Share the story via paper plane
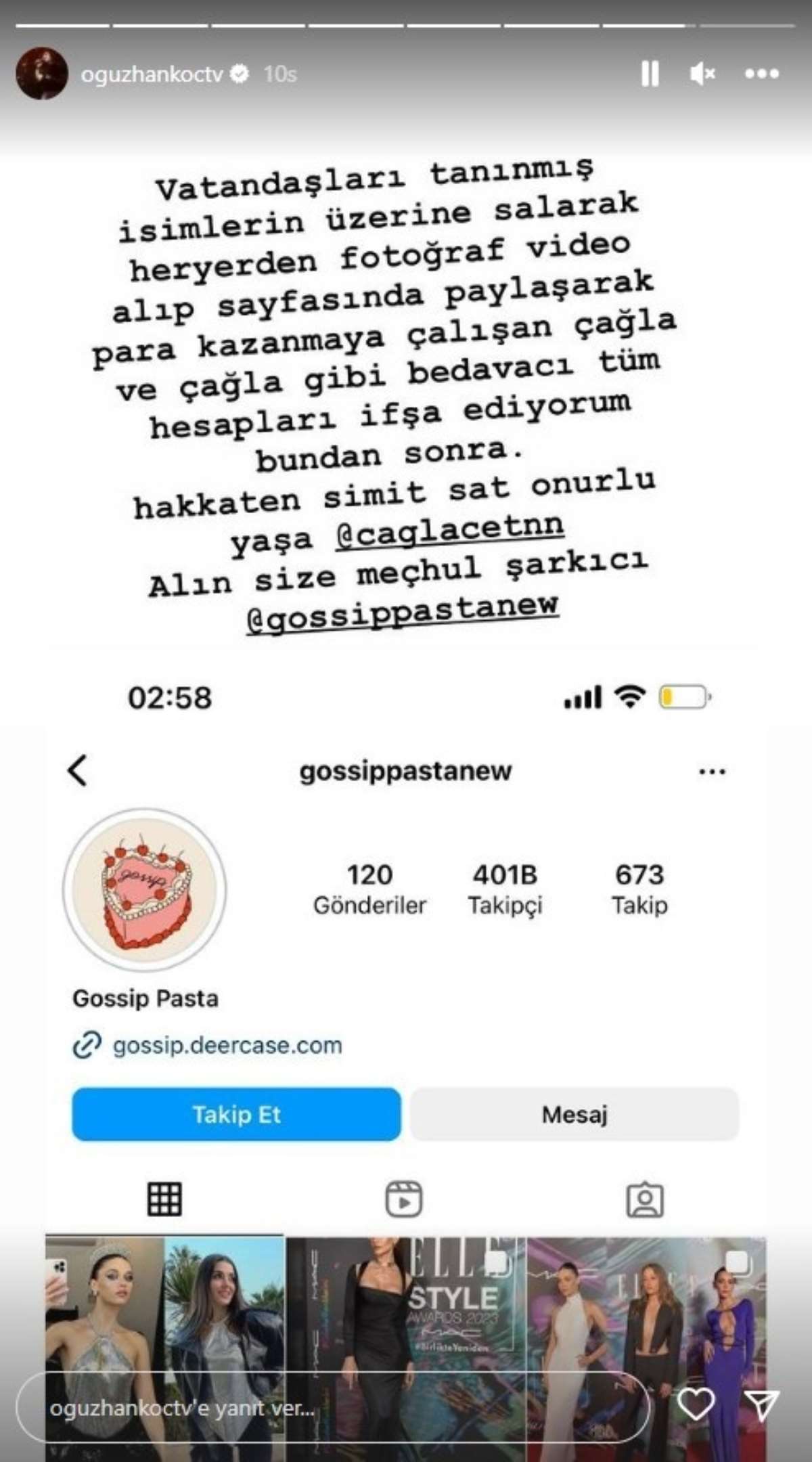This screenshot has width=812, height=1462. [761, 1405]
